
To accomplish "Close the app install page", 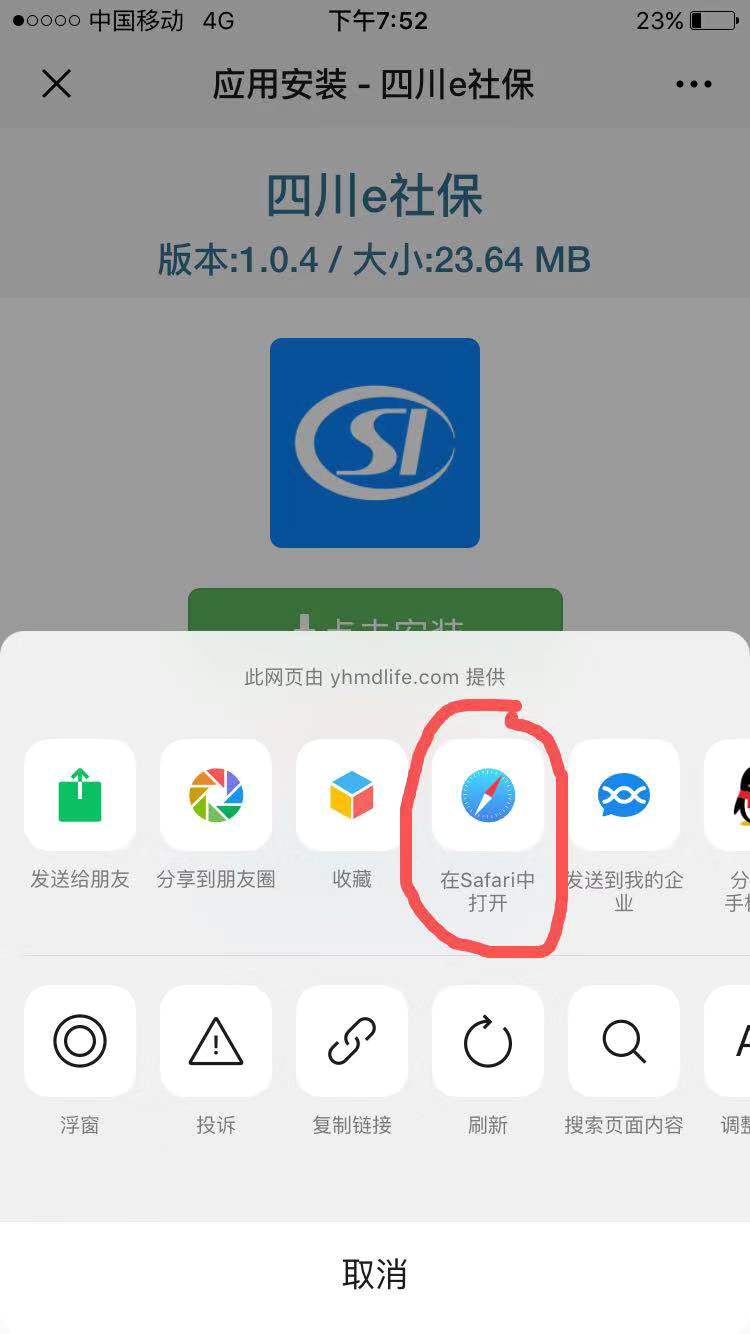I will 57,84.
